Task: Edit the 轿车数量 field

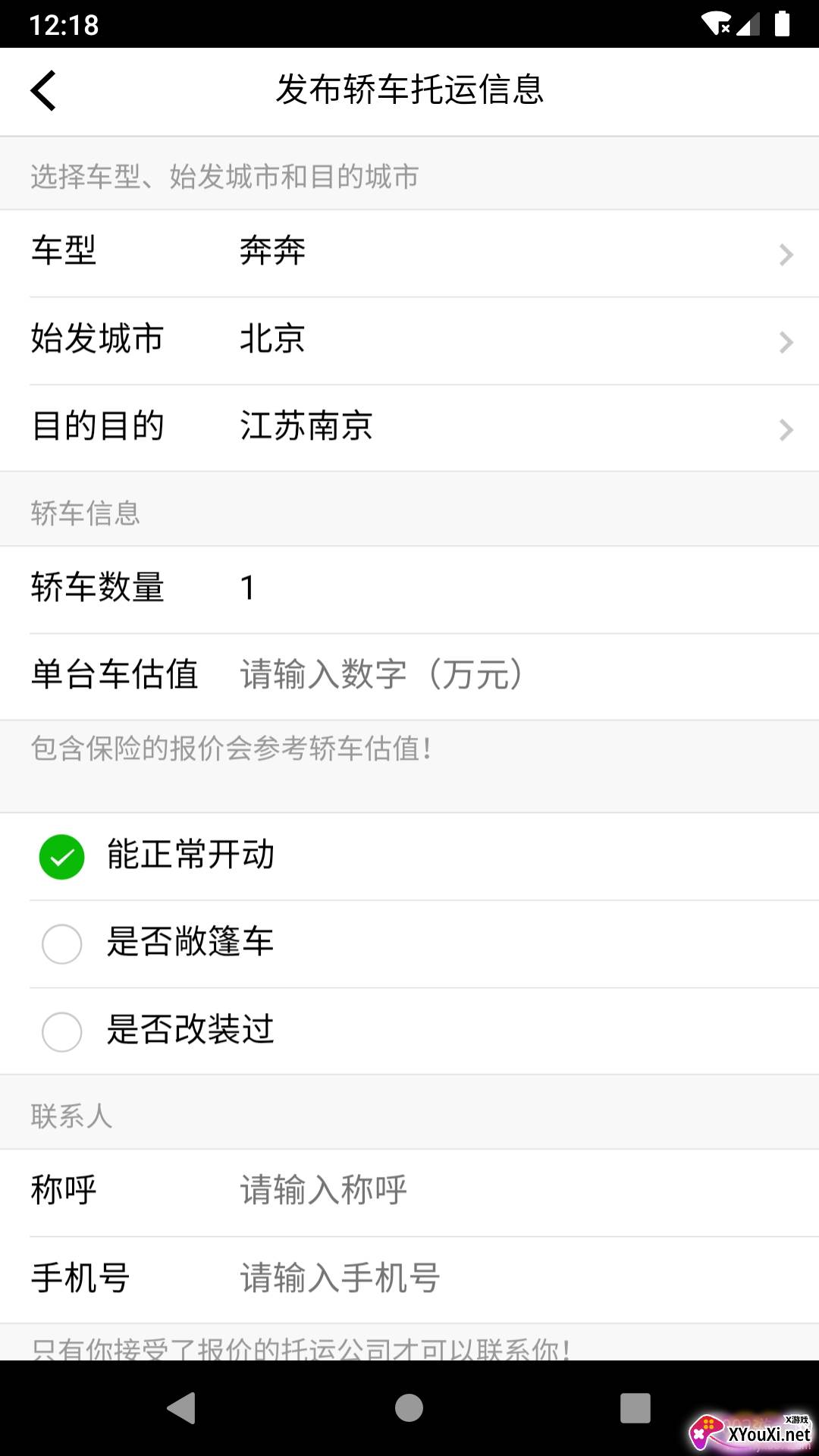Action: pyautogui.click(x=523, y=588)
